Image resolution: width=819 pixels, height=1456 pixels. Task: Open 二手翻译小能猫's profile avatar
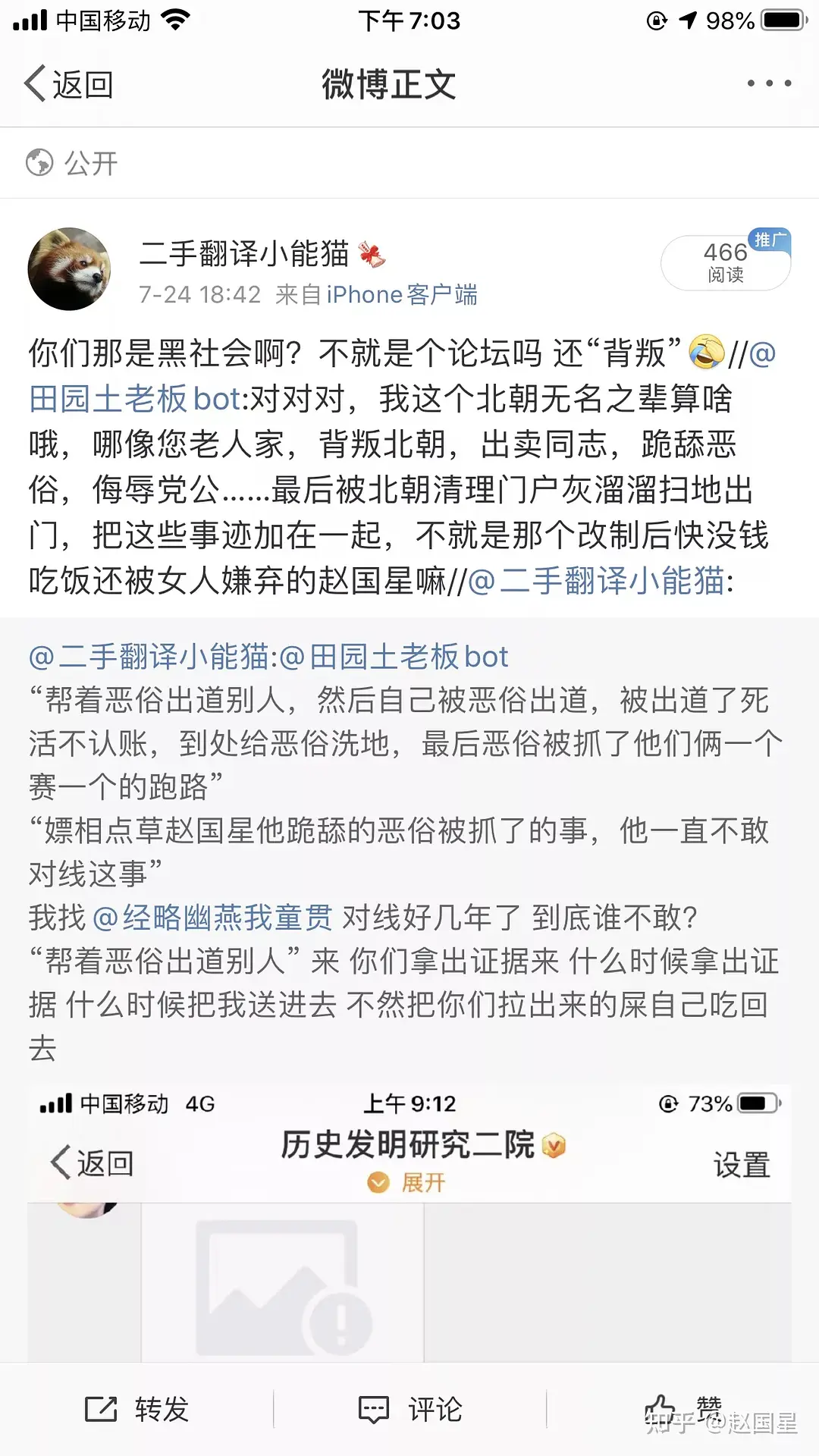[69, 269]
